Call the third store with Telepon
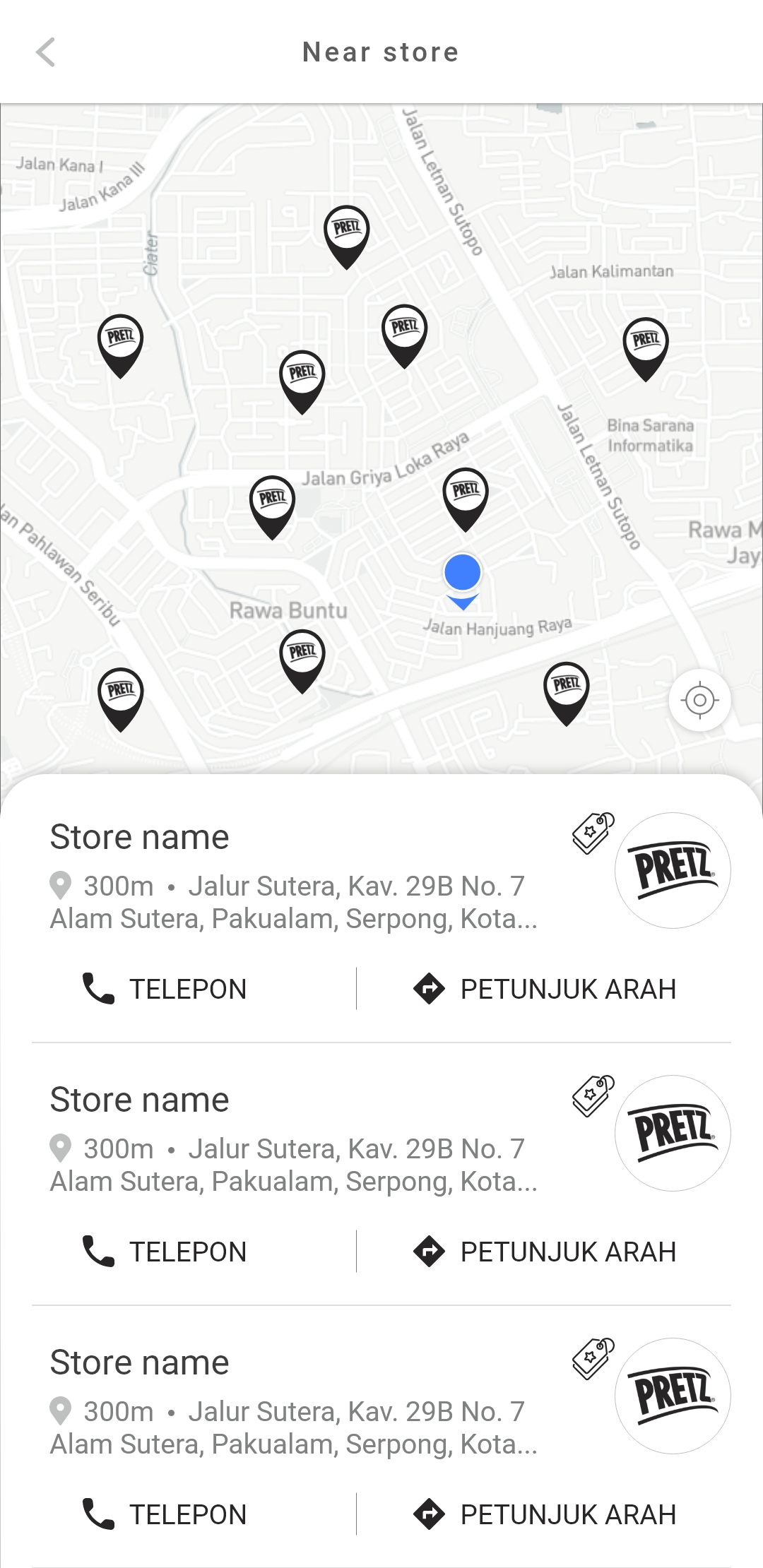This screenshot has width=763, height=1568. pyautogui.click(x=165, y=1514)
